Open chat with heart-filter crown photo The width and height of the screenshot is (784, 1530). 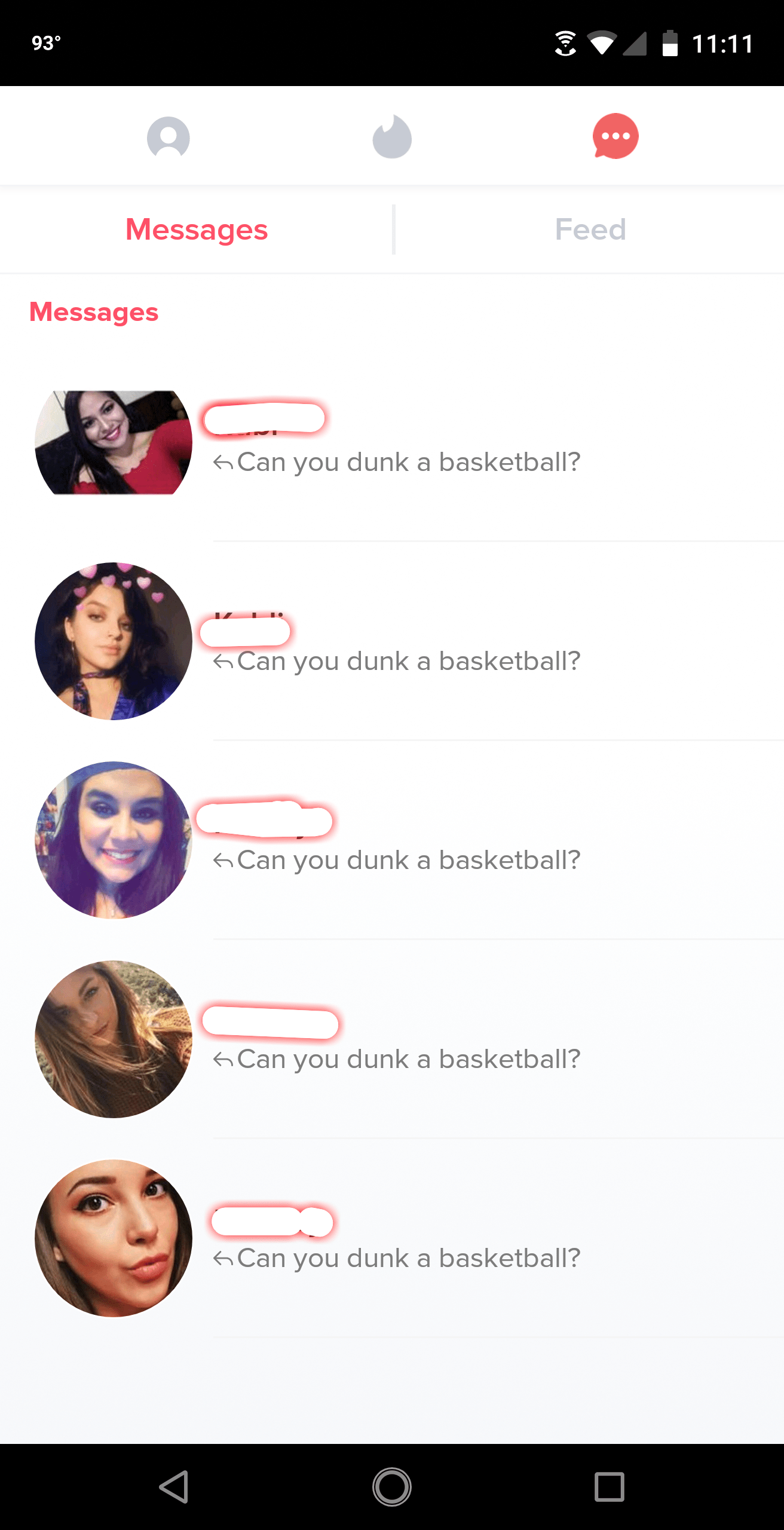click(x=392, y=641)
